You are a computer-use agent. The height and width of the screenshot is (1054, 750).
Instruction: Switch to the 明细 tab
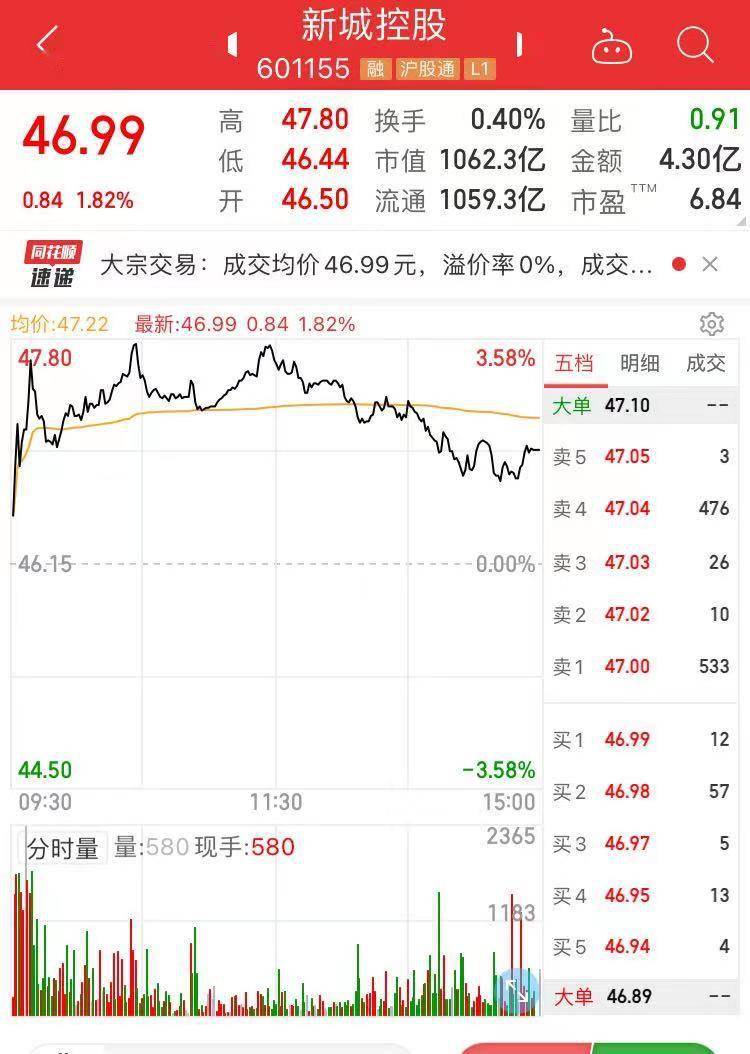point(639,363)
